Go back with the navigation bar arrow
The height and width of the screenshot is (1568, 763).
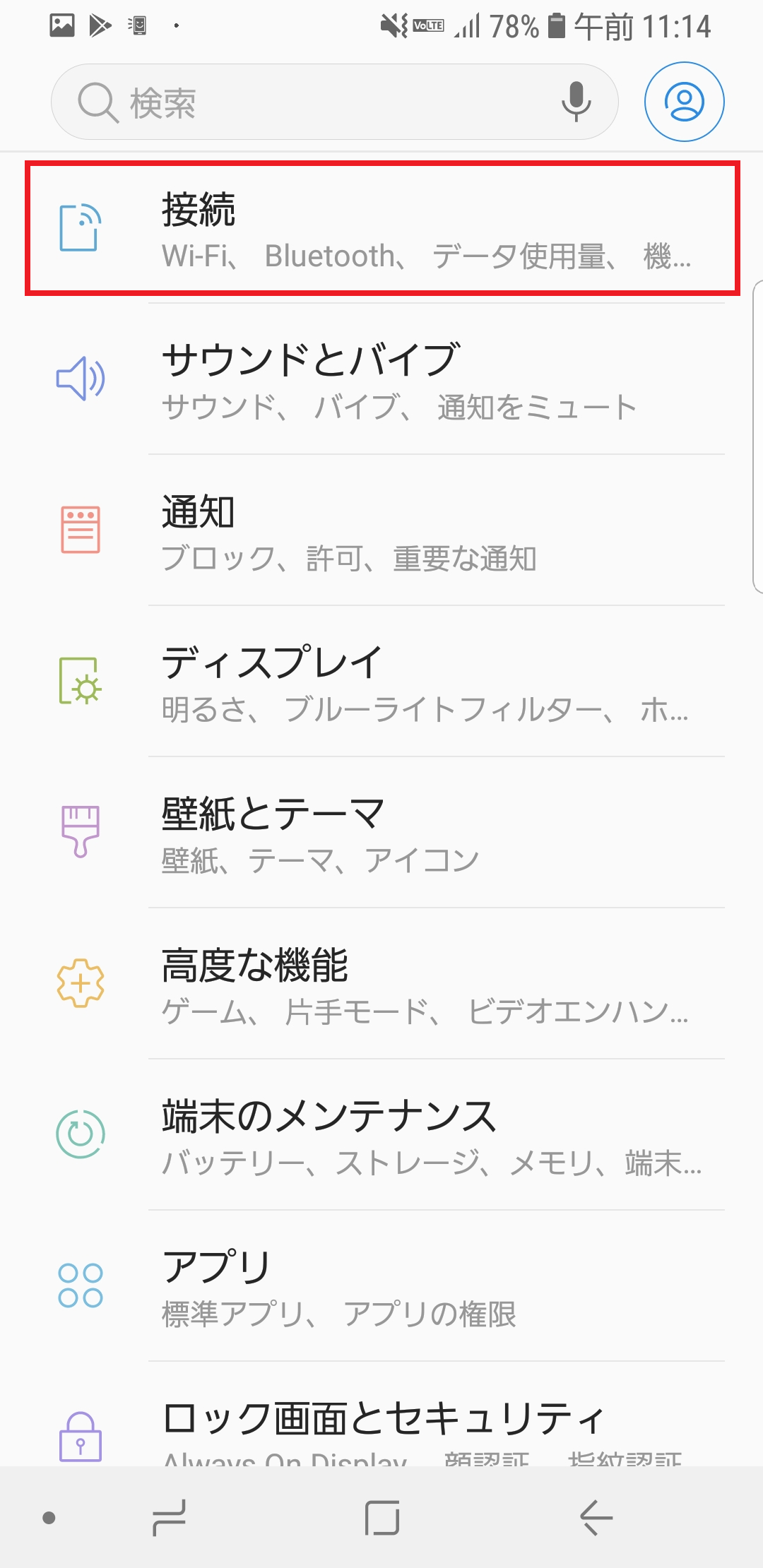click(x=596, y=1517)
